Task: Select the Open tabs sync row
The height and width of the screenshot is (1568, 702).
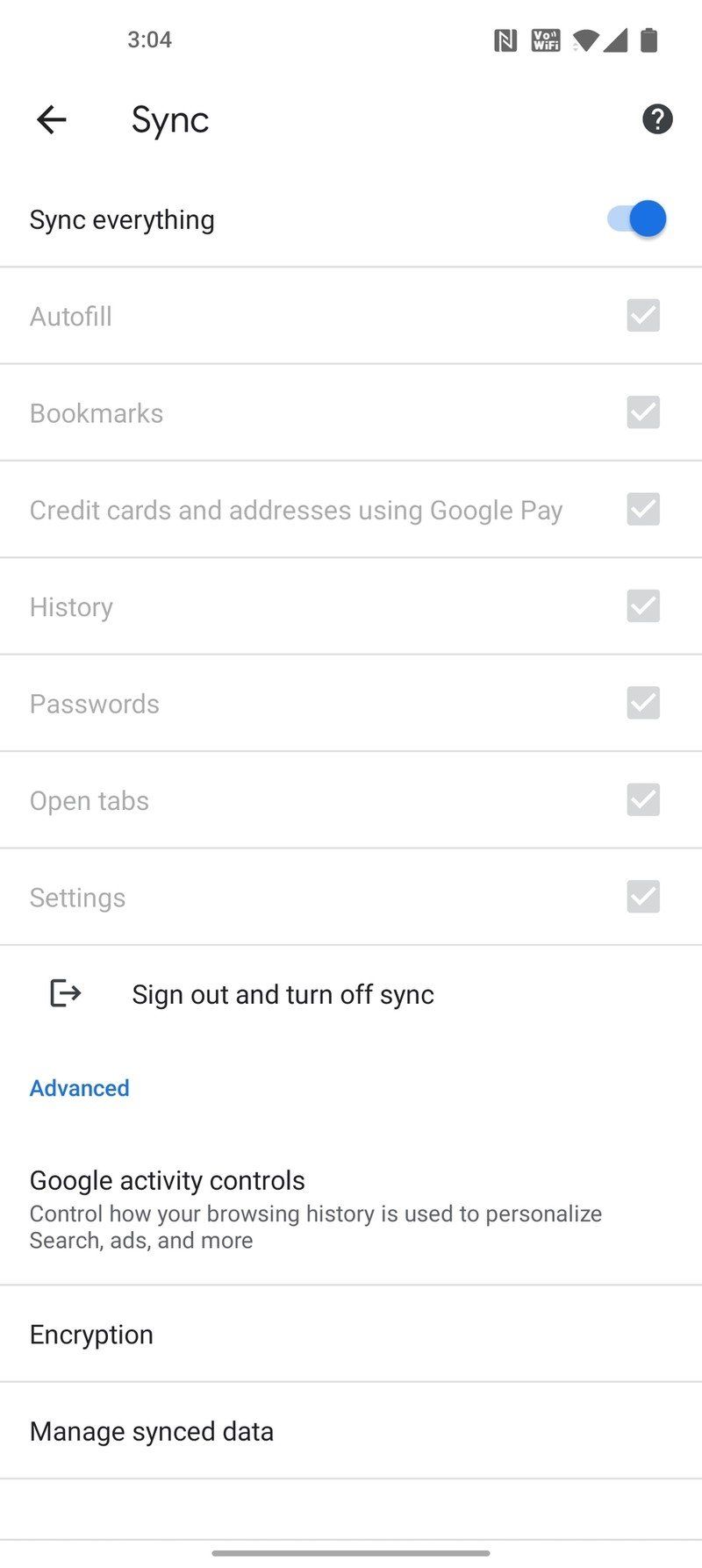Action: click(351, 799)
